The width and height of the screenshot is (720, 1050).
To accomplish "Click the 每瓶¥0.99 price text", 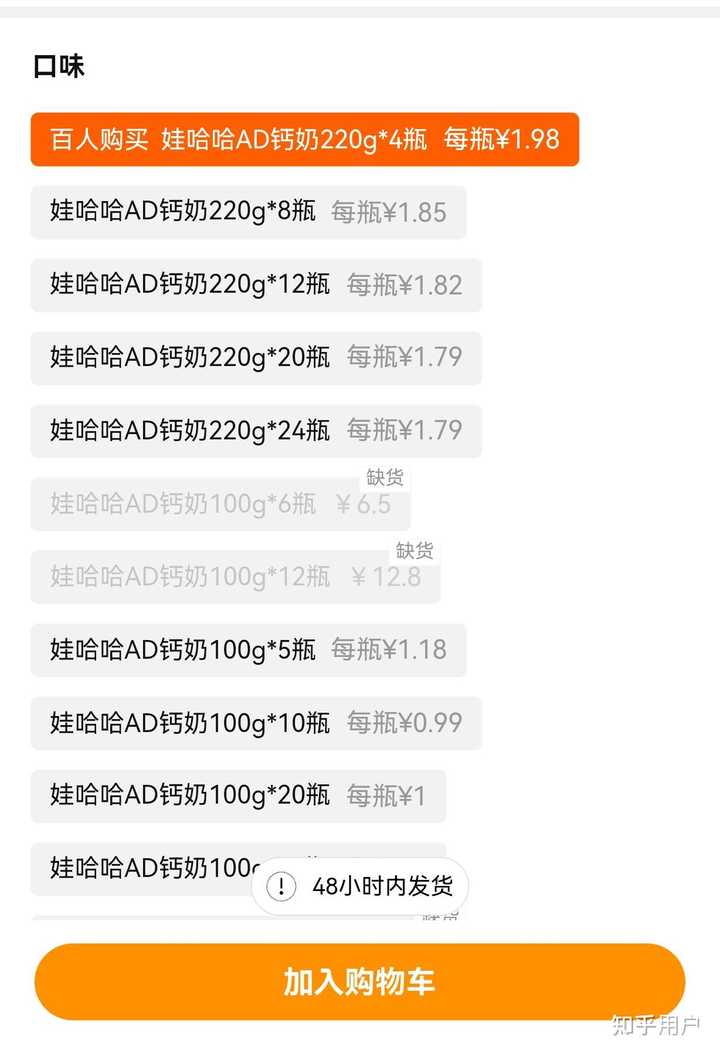I will click(404, 723).
